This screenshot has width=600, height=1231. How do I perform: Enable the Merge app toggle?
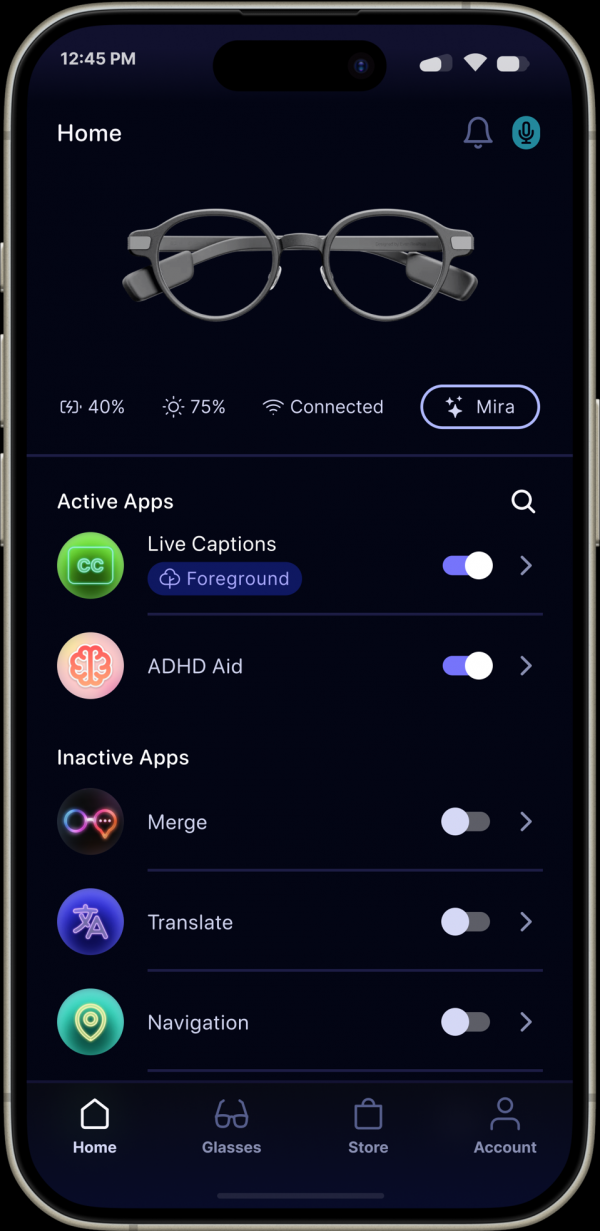(x=465, y=822)
